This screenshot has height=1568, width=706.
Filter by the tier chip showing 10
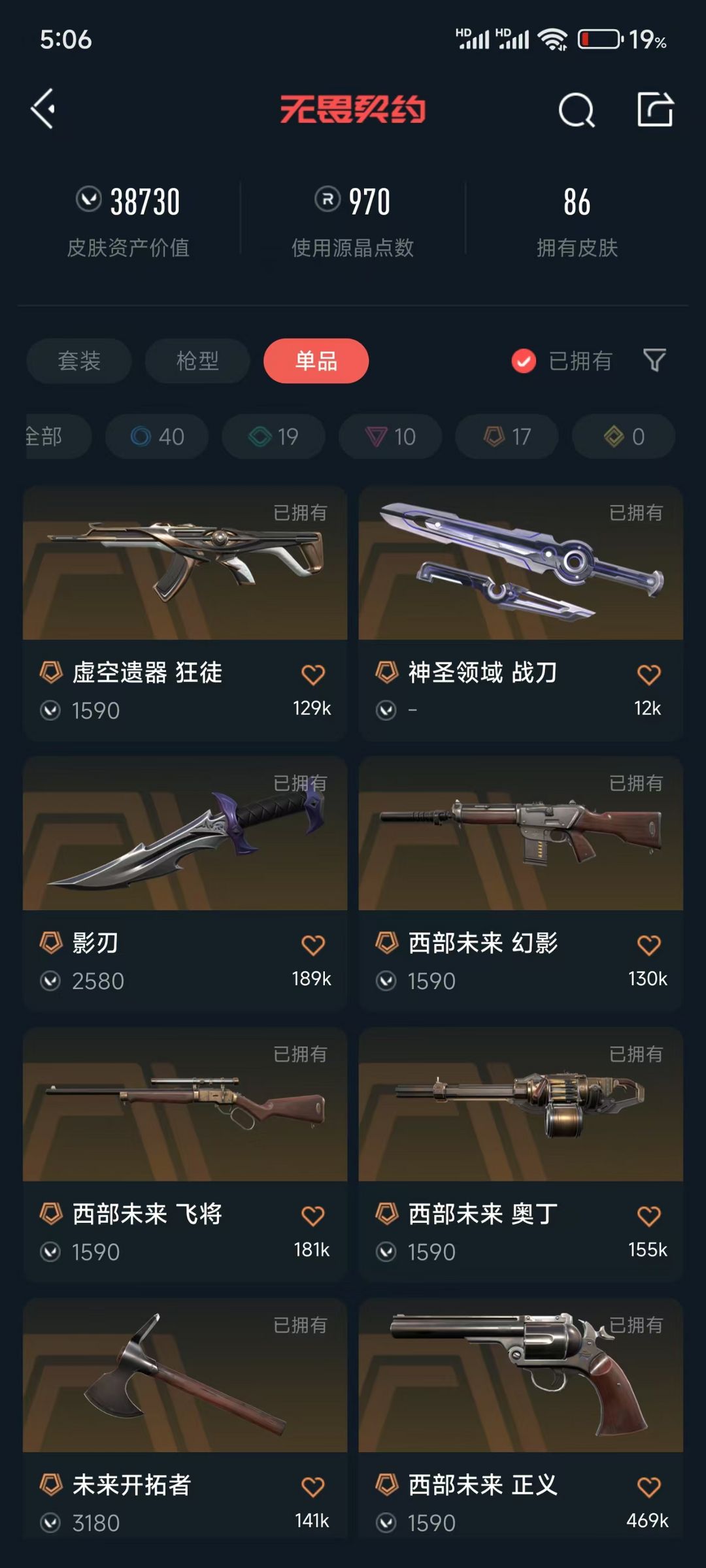(390, 436)
